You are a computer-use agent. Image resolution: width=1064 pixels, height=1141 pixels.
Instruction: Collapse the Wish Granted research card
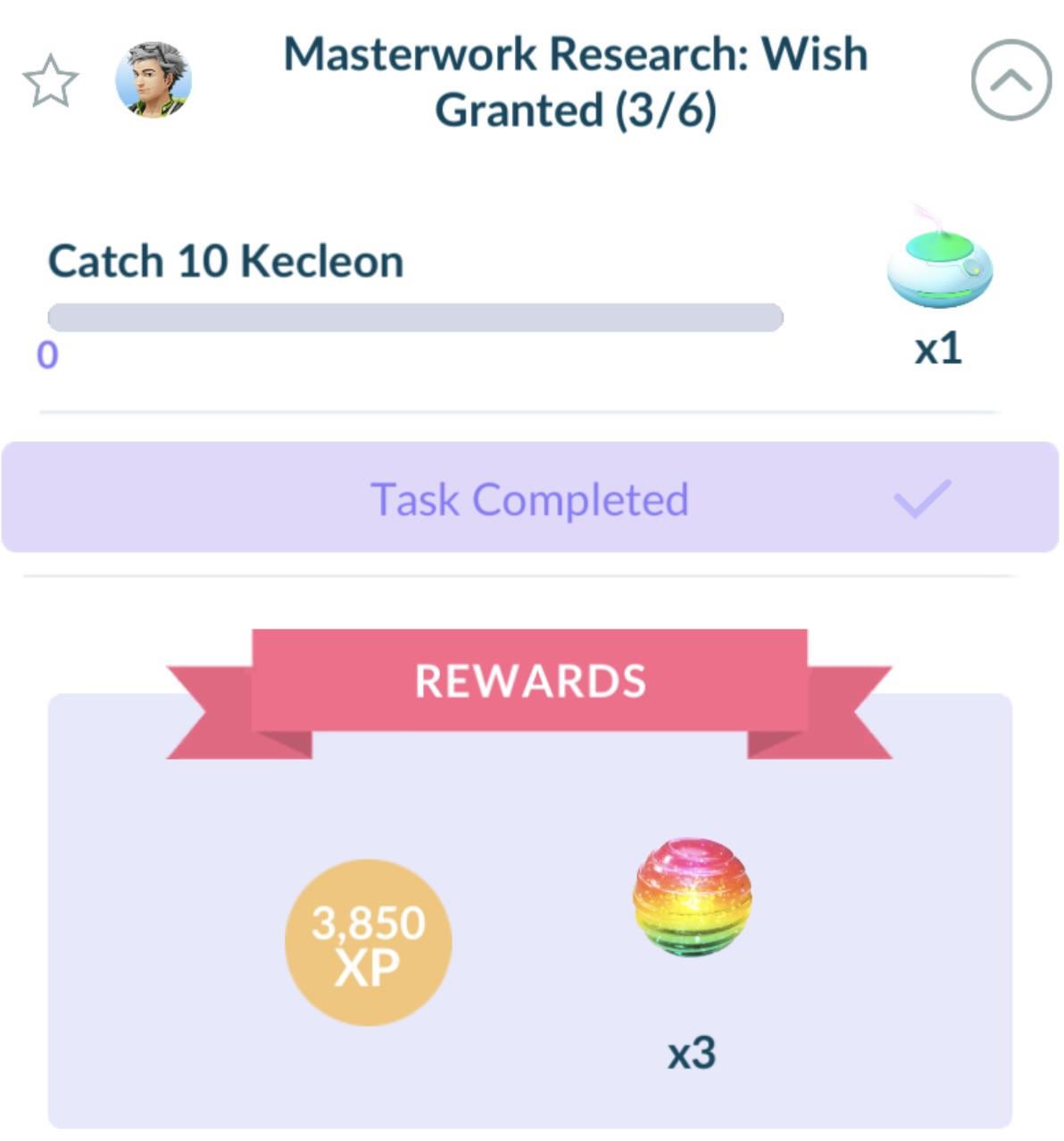pos(1010,80)
